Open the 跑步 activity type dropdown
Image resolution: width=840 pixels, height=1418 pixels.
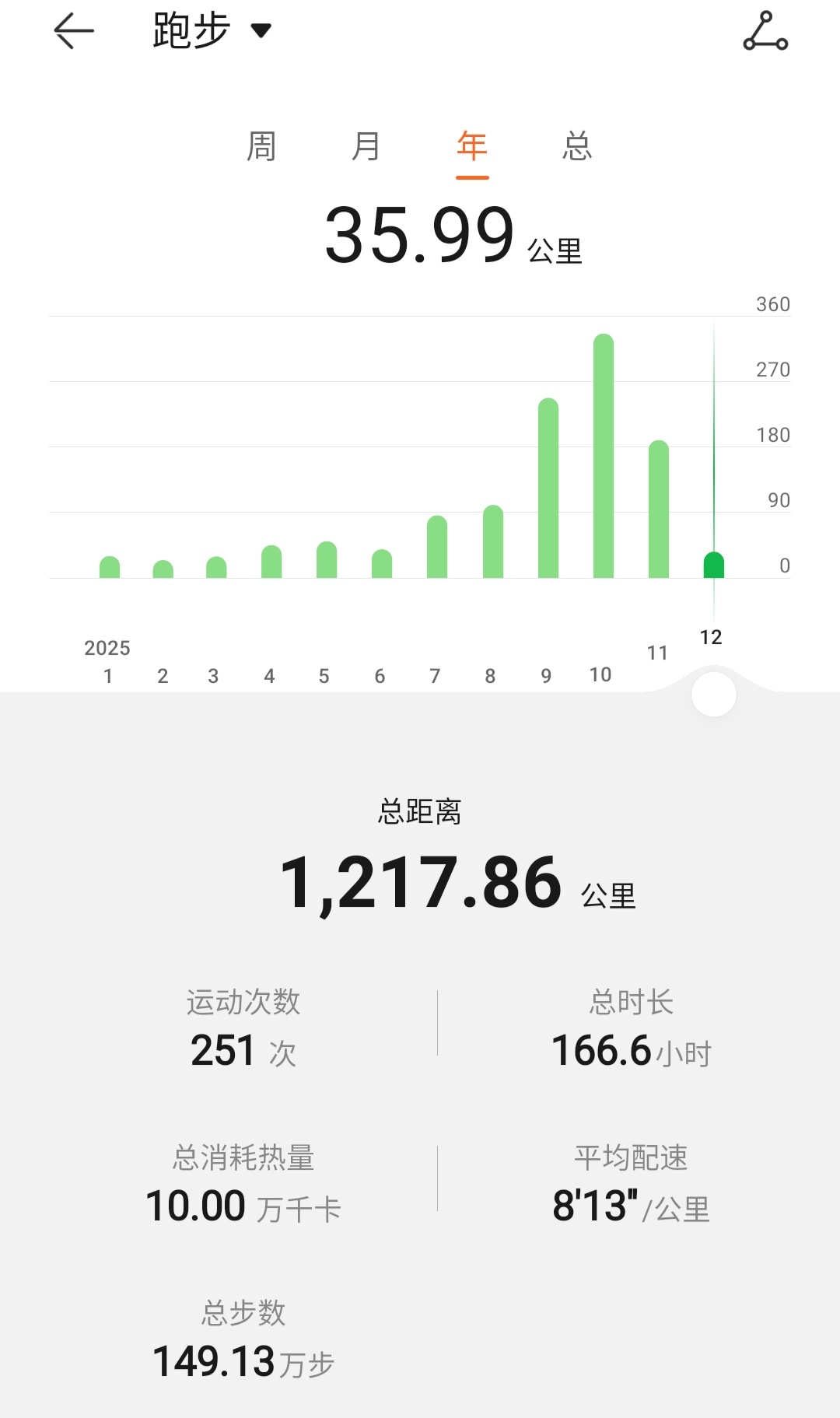pos(212,31)
